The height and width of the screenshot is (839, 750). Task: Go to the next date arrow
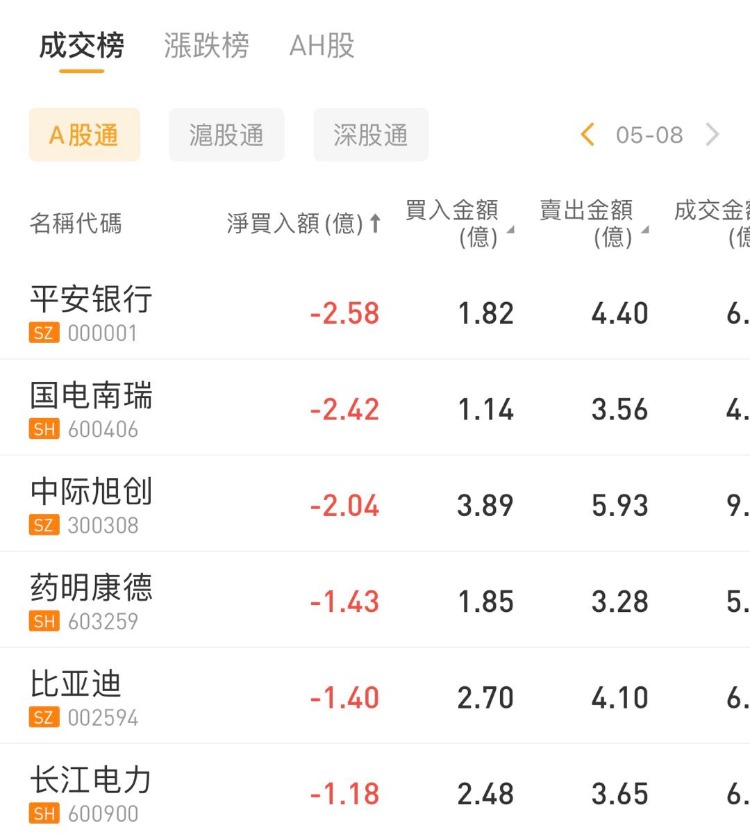pos(712,135)
